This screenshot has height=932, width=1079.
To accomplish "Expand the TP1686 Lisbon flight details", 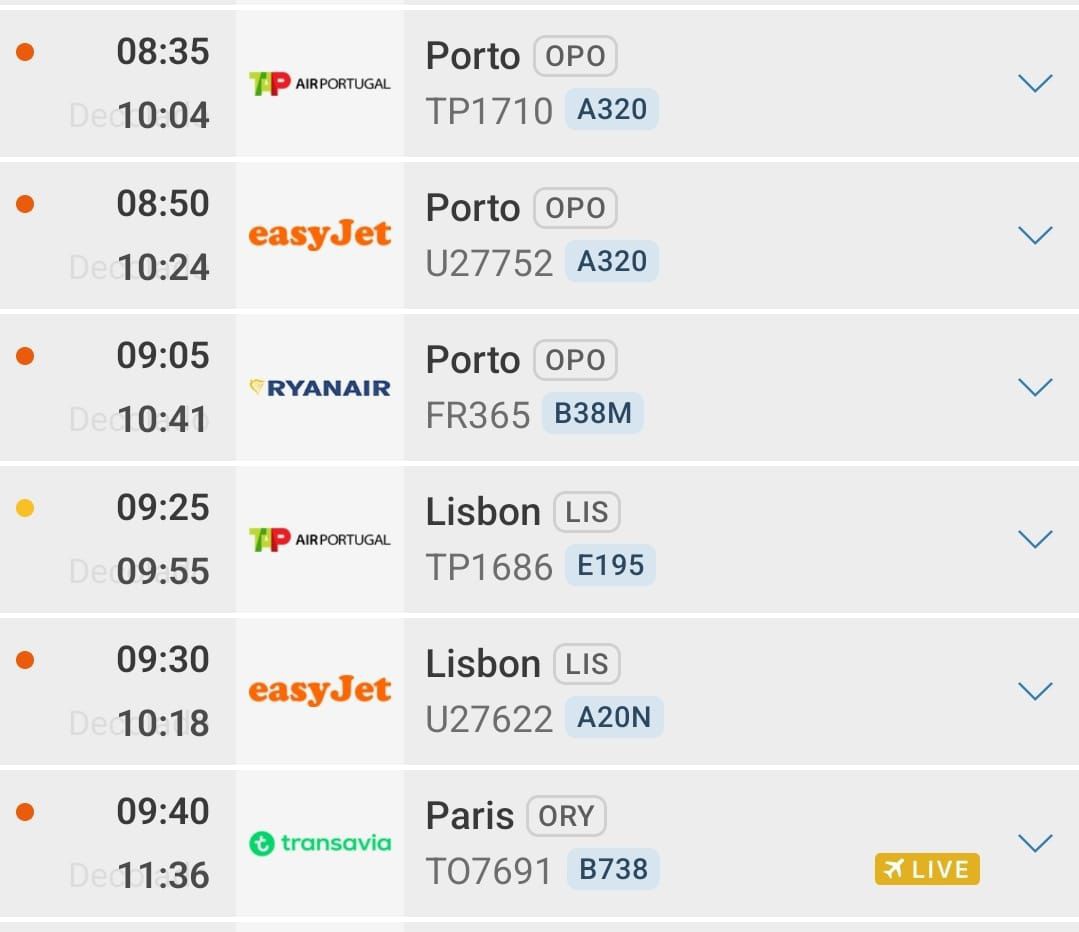I will [1035, 539].
